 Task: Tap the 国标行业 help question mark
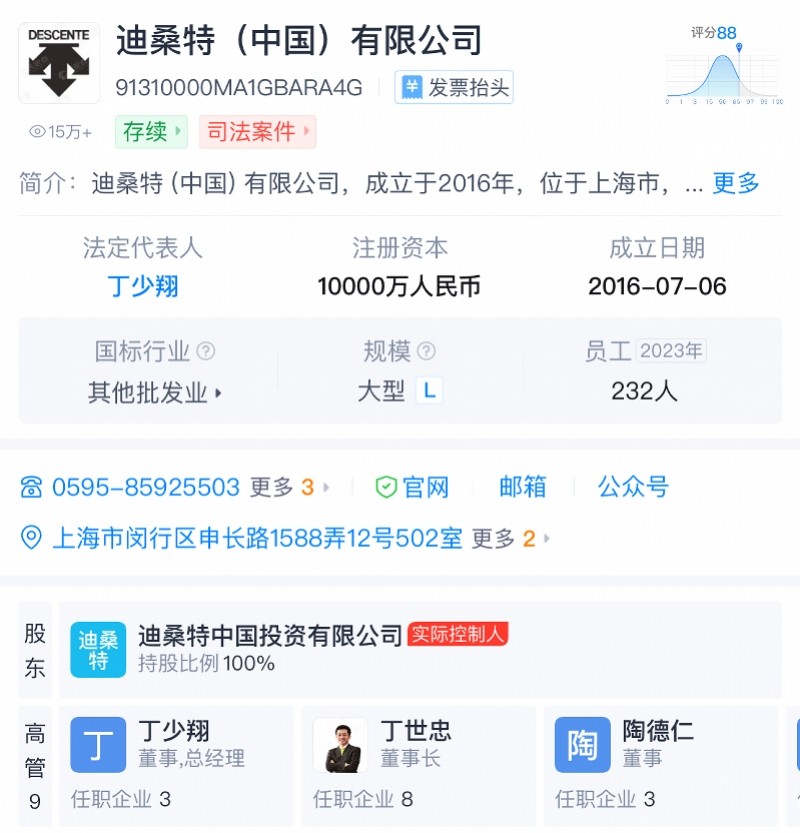pos(206,352)
